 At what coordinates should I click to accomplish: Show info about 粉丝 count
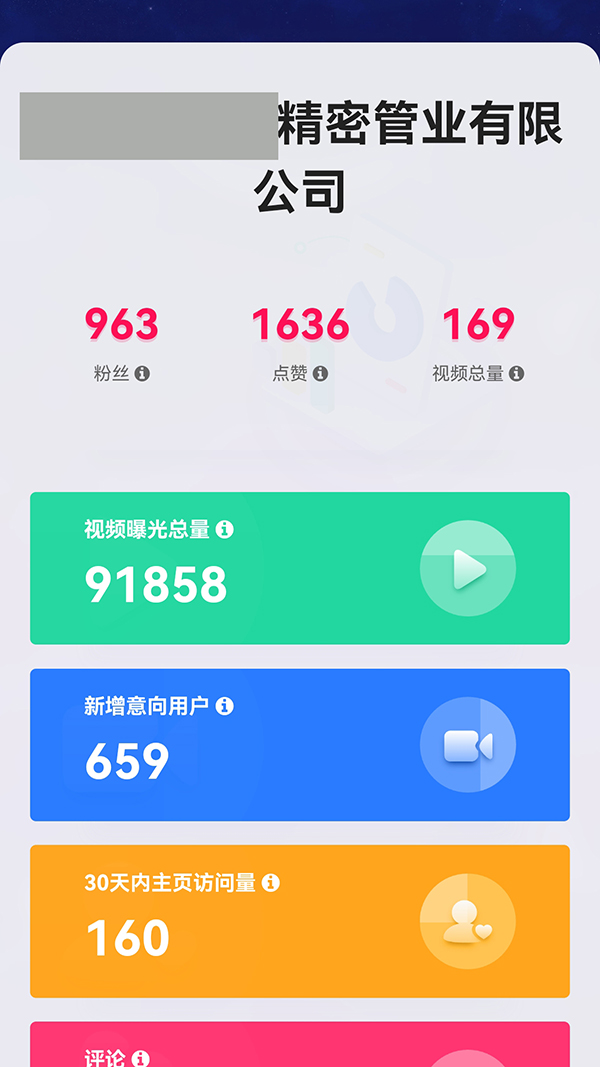(142, 374)
